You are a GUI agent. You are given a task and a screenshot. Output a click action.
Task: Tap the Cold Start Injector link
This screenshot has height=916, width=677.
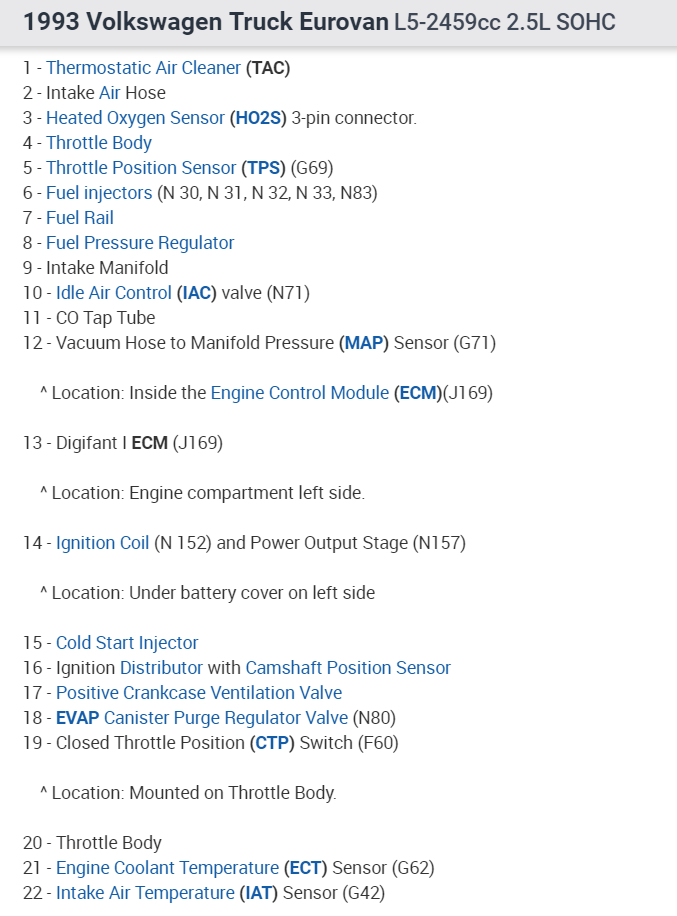[127, 643]
